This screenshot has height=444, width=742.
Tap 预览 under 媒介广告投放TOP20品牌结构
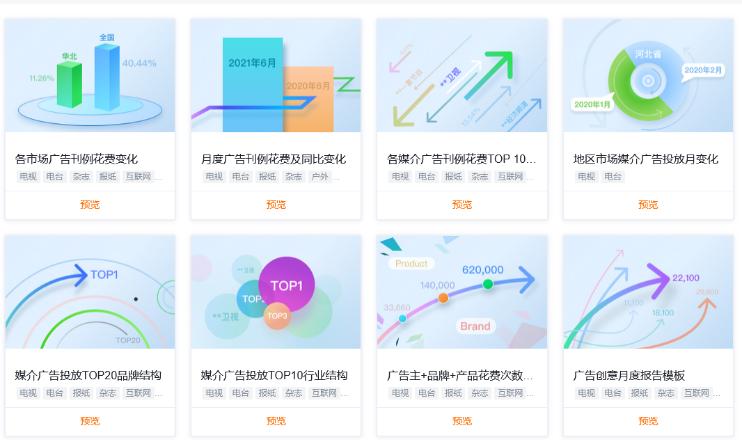90,421
